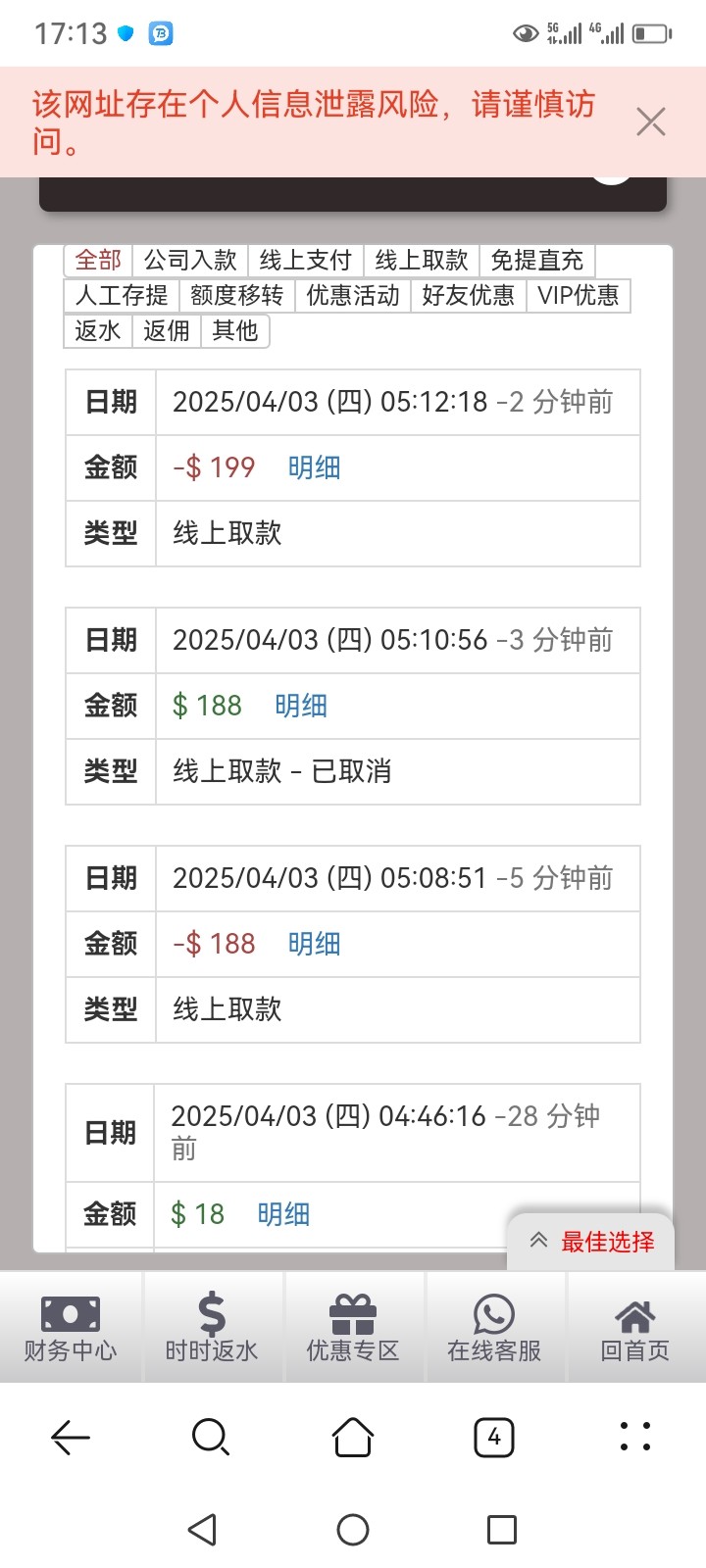View 明细 for the -$199 withdrawal
The width and height of the screenshot is (706, 1568).
(x=315, y=467)
